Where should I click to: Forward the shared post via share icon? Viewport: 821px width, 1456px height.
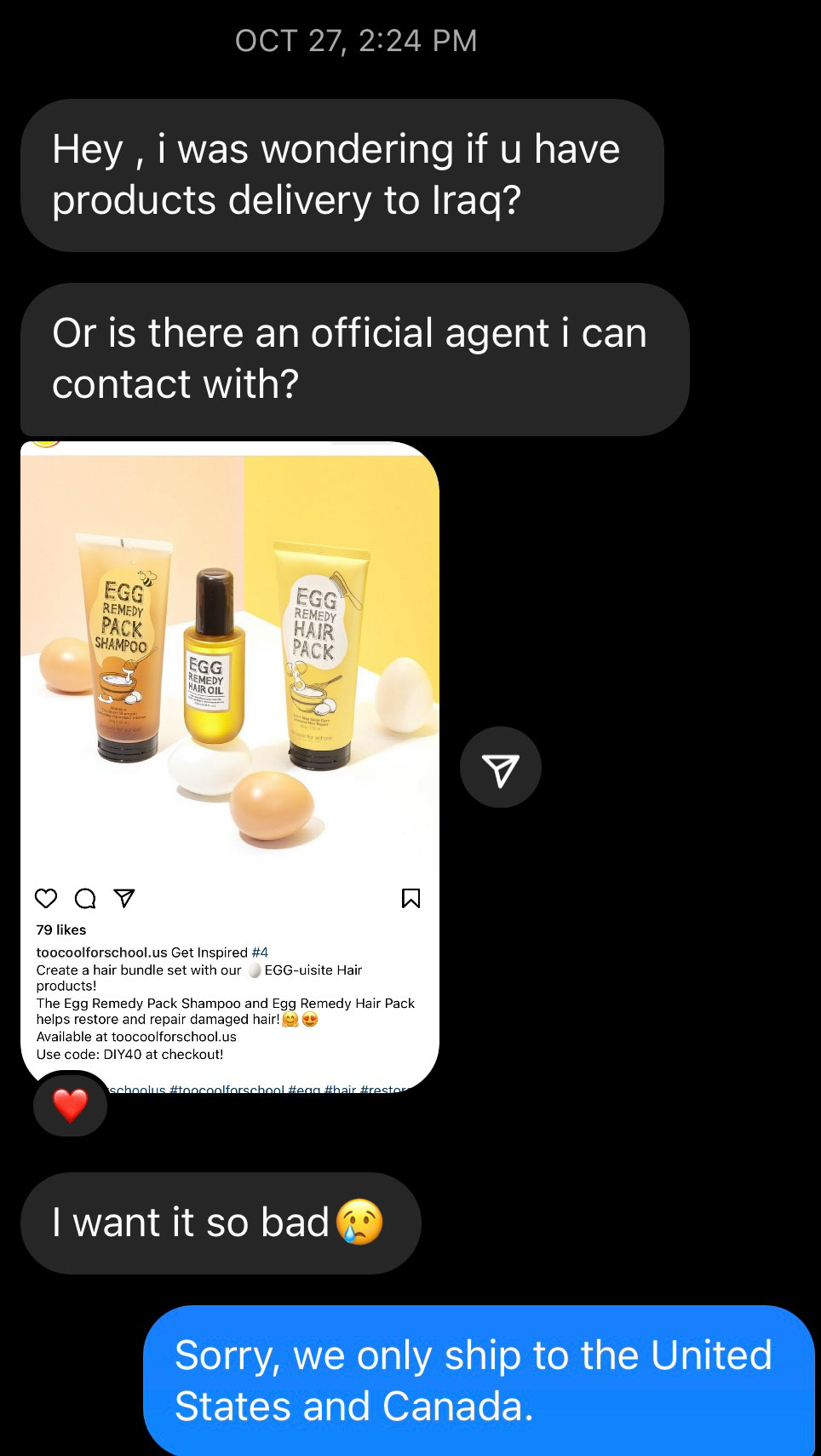pos(501,768)
